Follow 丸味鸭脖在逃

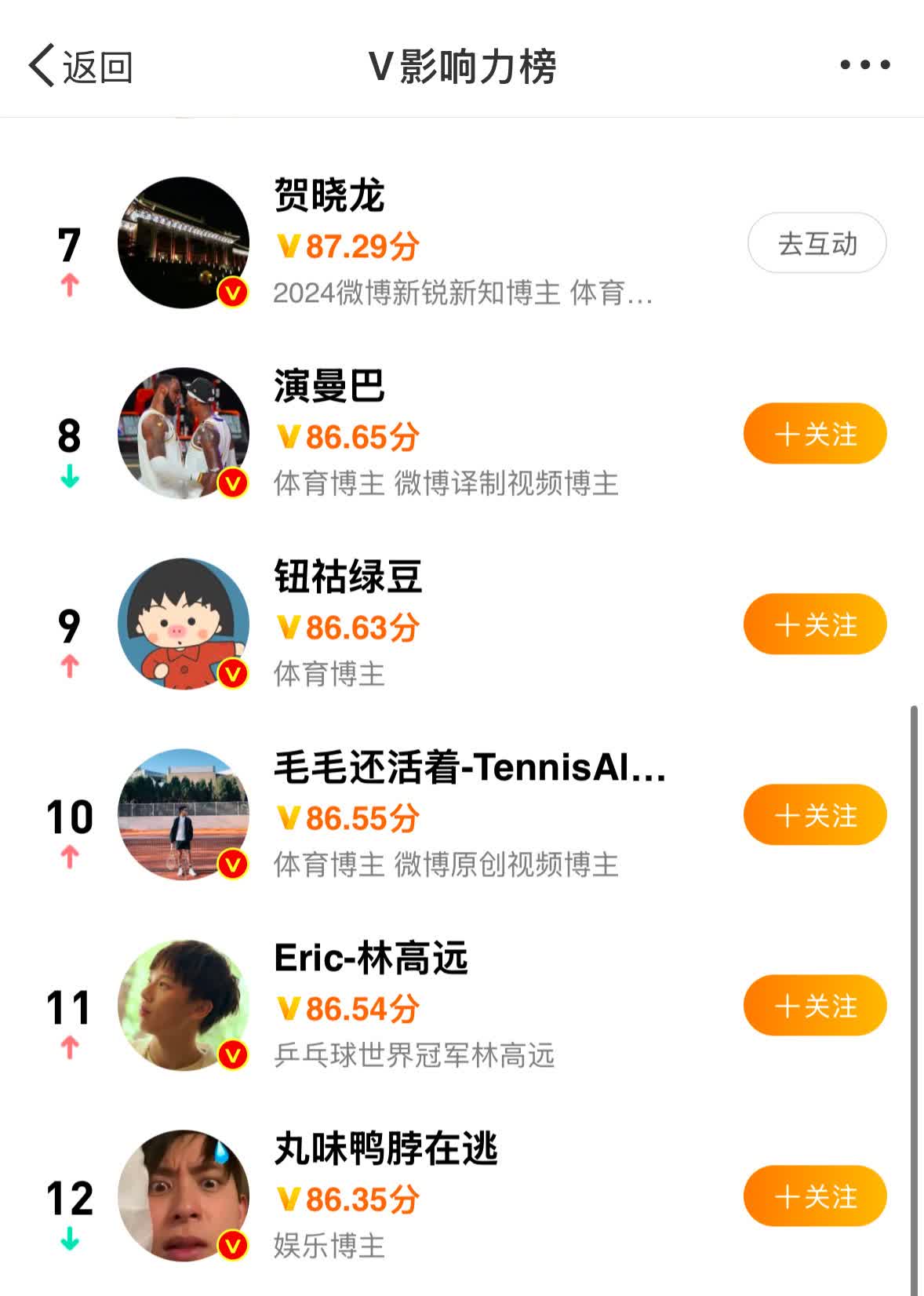coord(814,1196)
